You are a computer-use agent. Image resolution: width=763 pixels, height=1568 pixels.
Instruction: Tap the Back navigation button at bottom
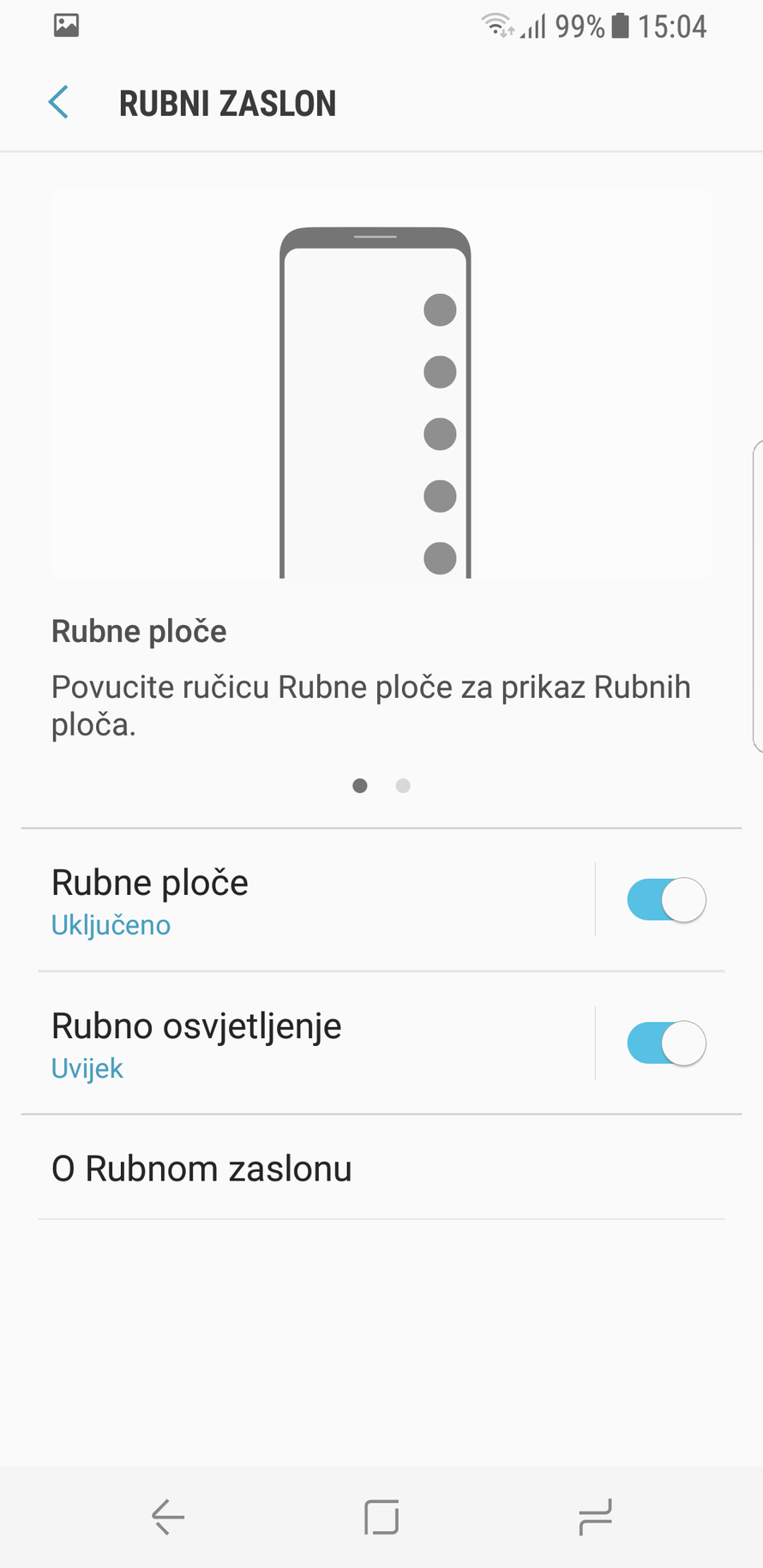point(168,1516)
